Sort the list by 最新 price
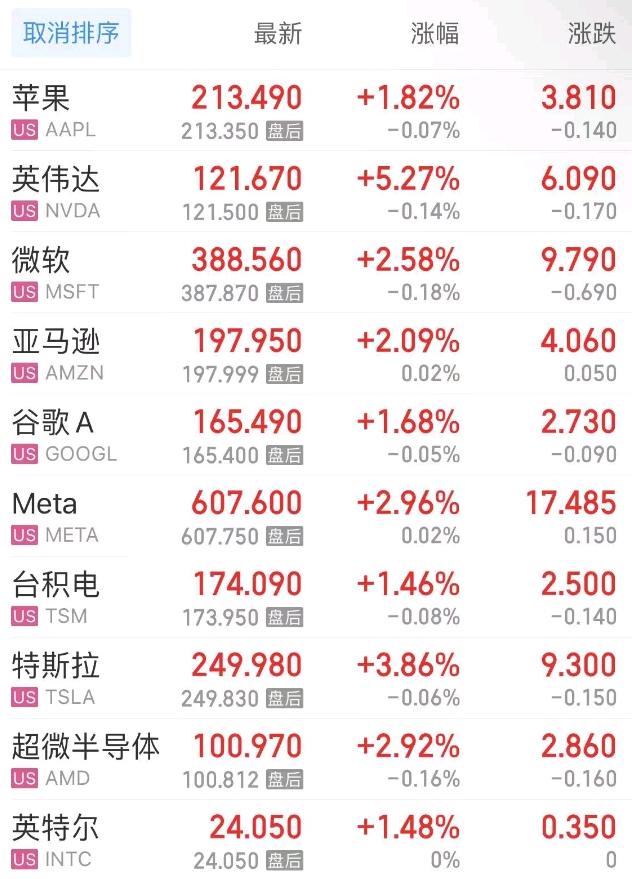The image size is (632, 879). [x=277, y=33]
